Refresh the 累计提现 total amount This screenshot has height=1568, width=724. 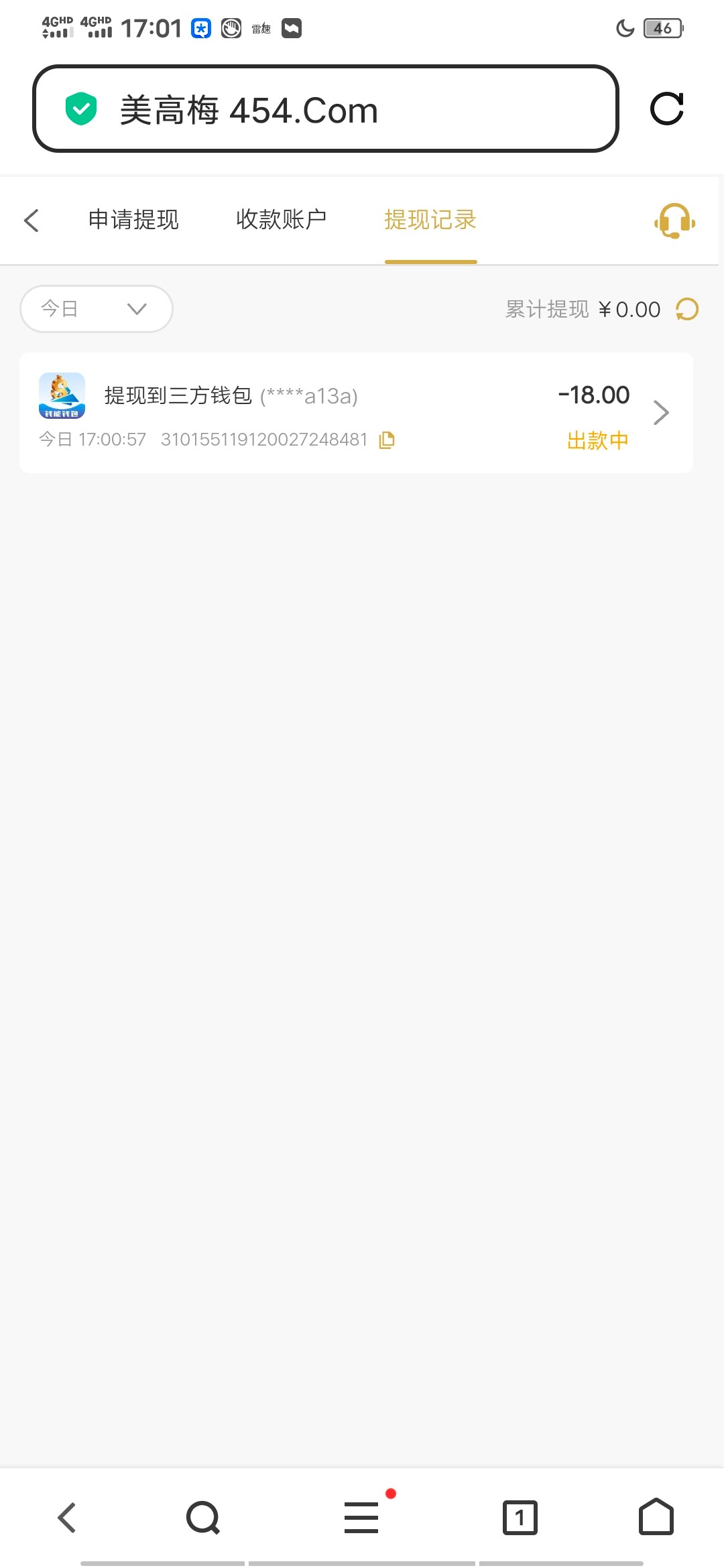[687, 309]
